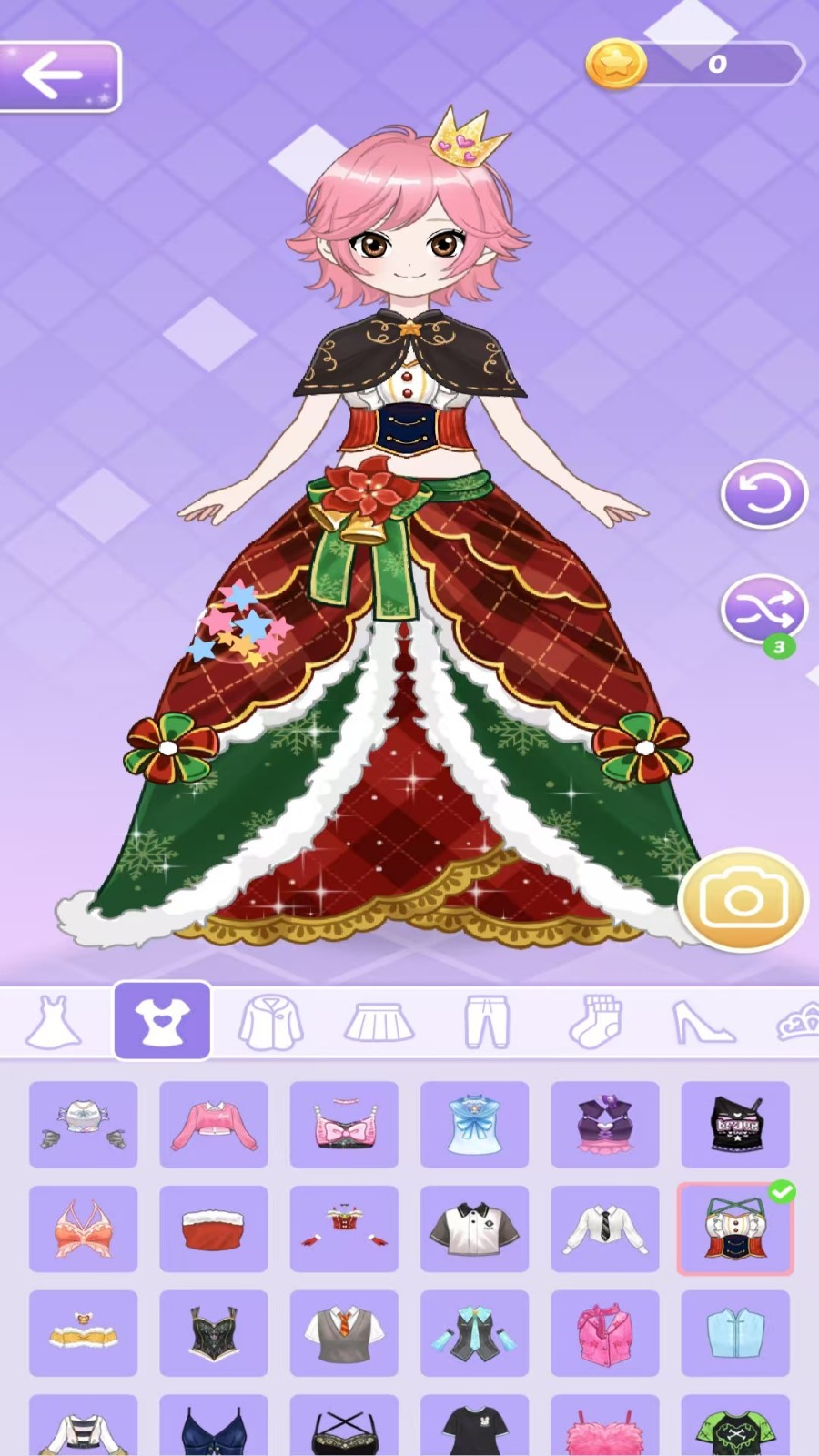This screenshot has height=1456, width=819.
Task: Take a photo with the camera button
Action: pyautogui.click(x=743, y=900)
